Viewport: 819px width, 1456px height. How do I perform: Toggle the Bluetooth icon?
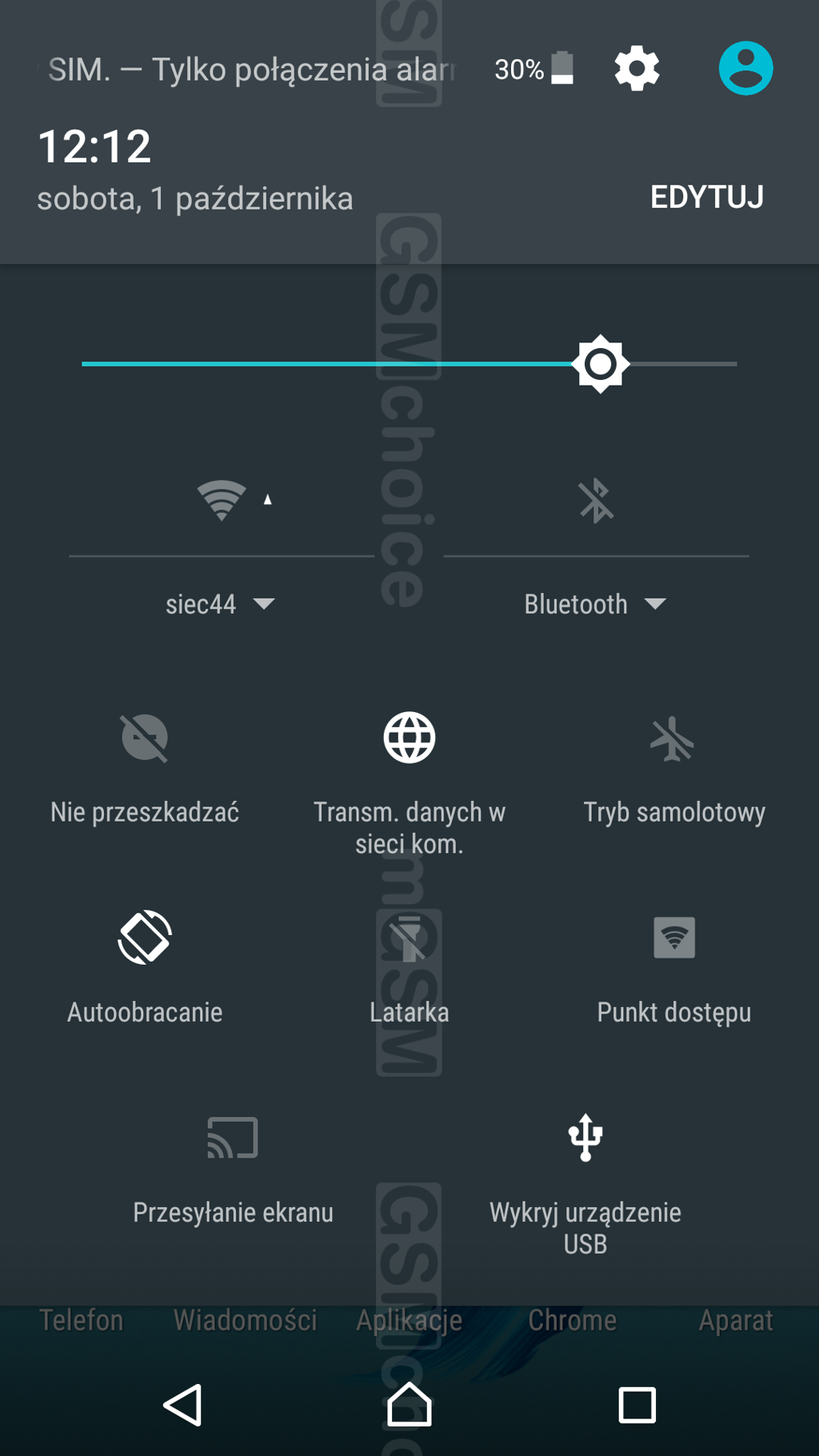point(596,501)
